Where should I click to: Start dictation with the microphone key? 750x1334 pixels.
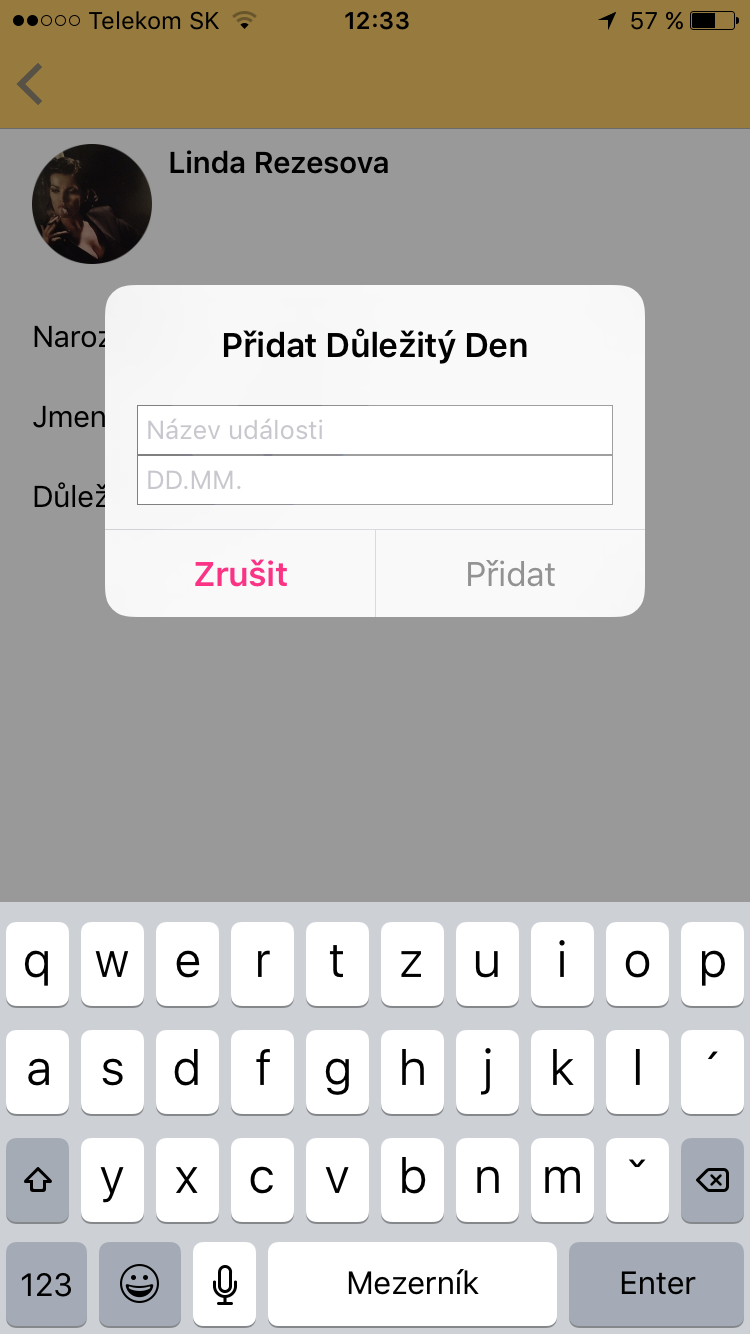coord(225,1284)
